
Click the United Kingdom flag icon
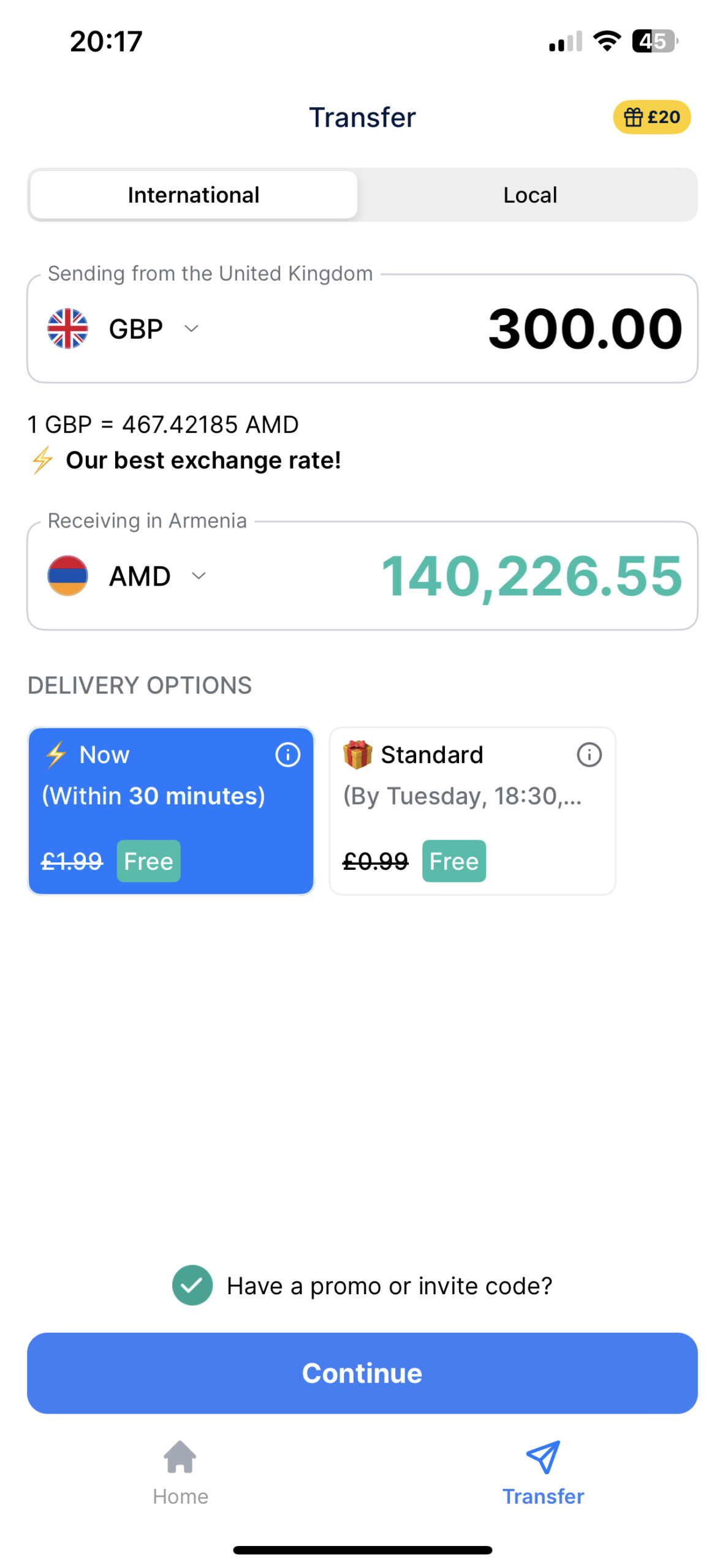69,328
